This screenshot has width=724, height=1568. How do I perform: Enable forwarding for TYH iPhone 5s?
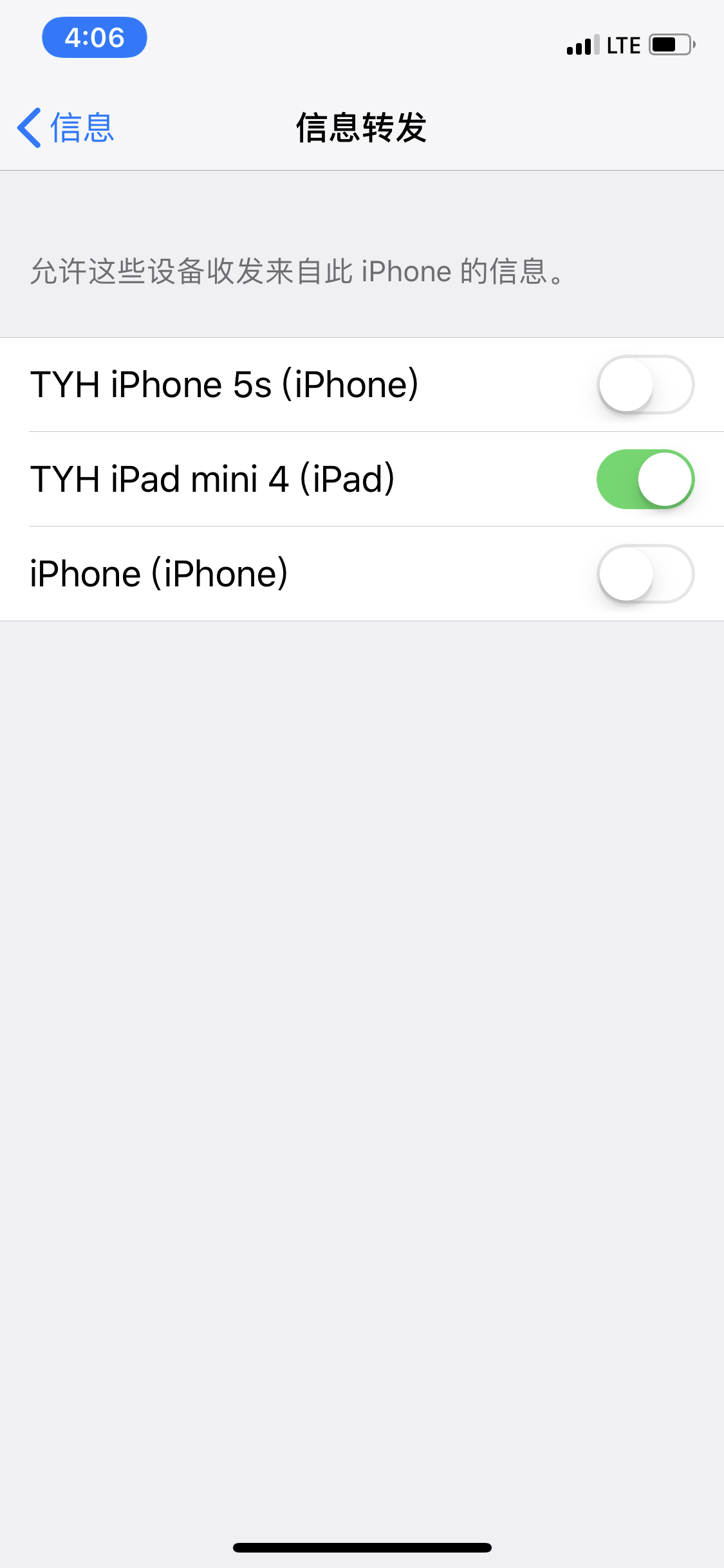point(645,384)
